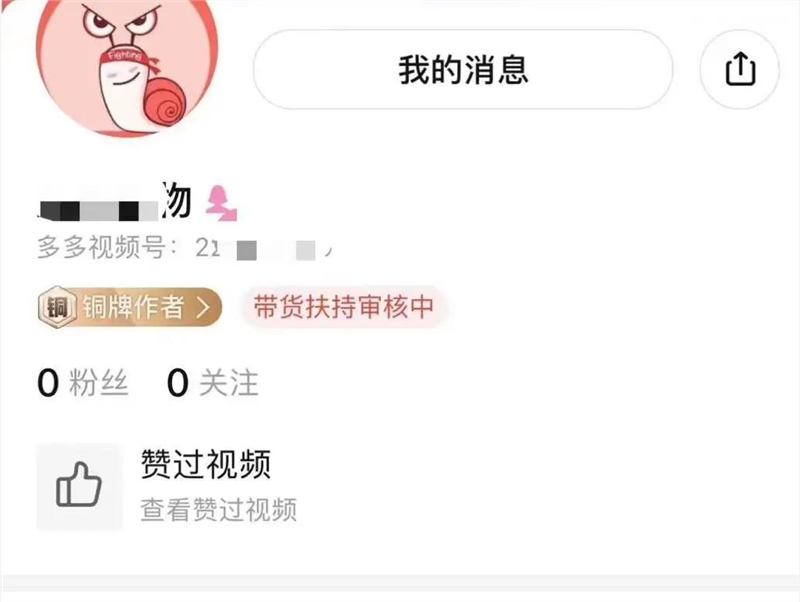Tap the share icon

[739, 70]
